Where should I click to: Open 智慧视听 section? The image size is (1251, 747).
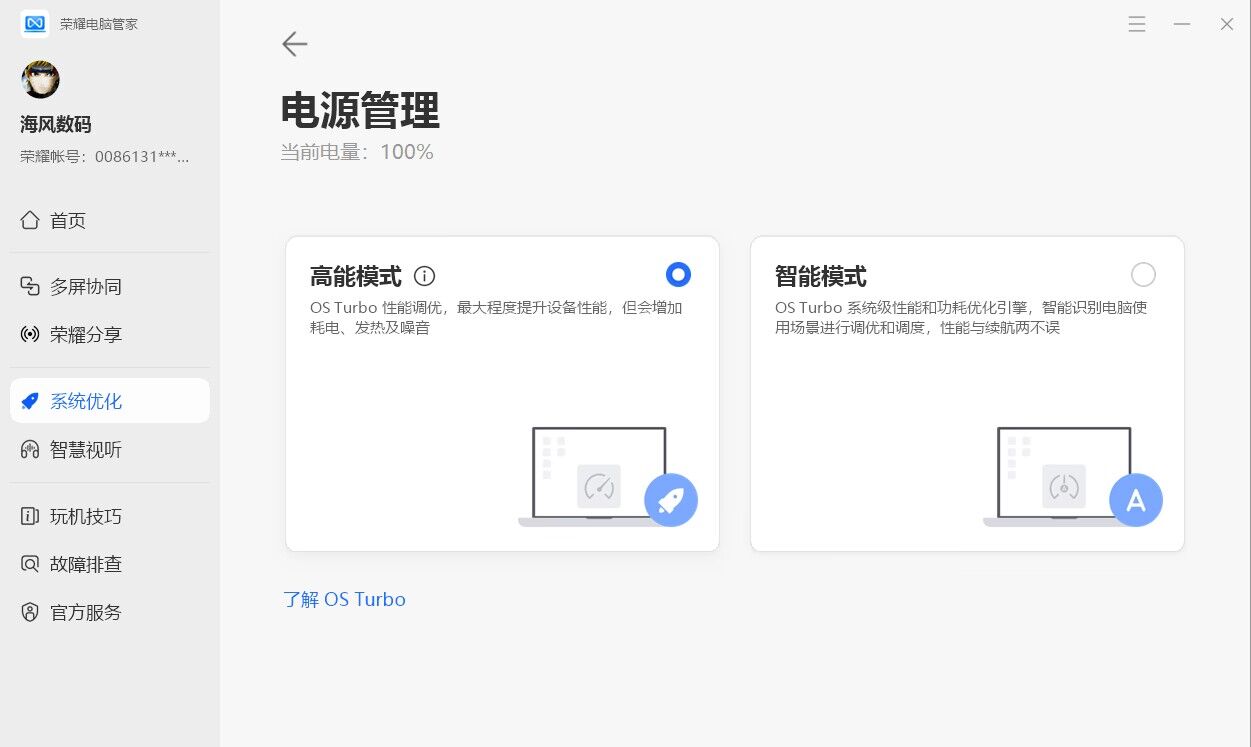85,450
